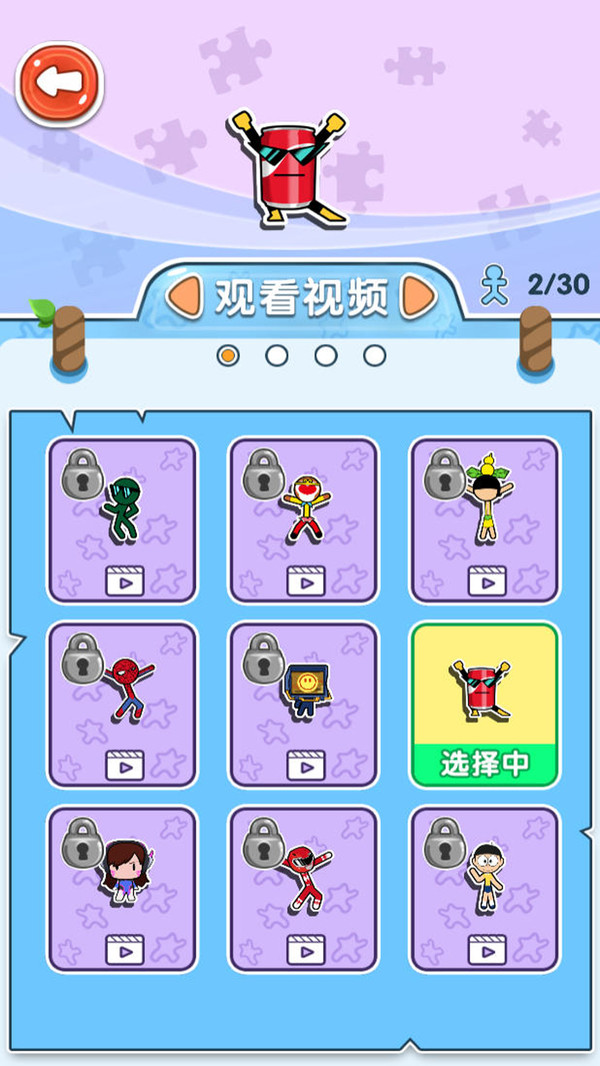Unlock the green stickman skin
600x1066 pixels.
click(123, 520)
